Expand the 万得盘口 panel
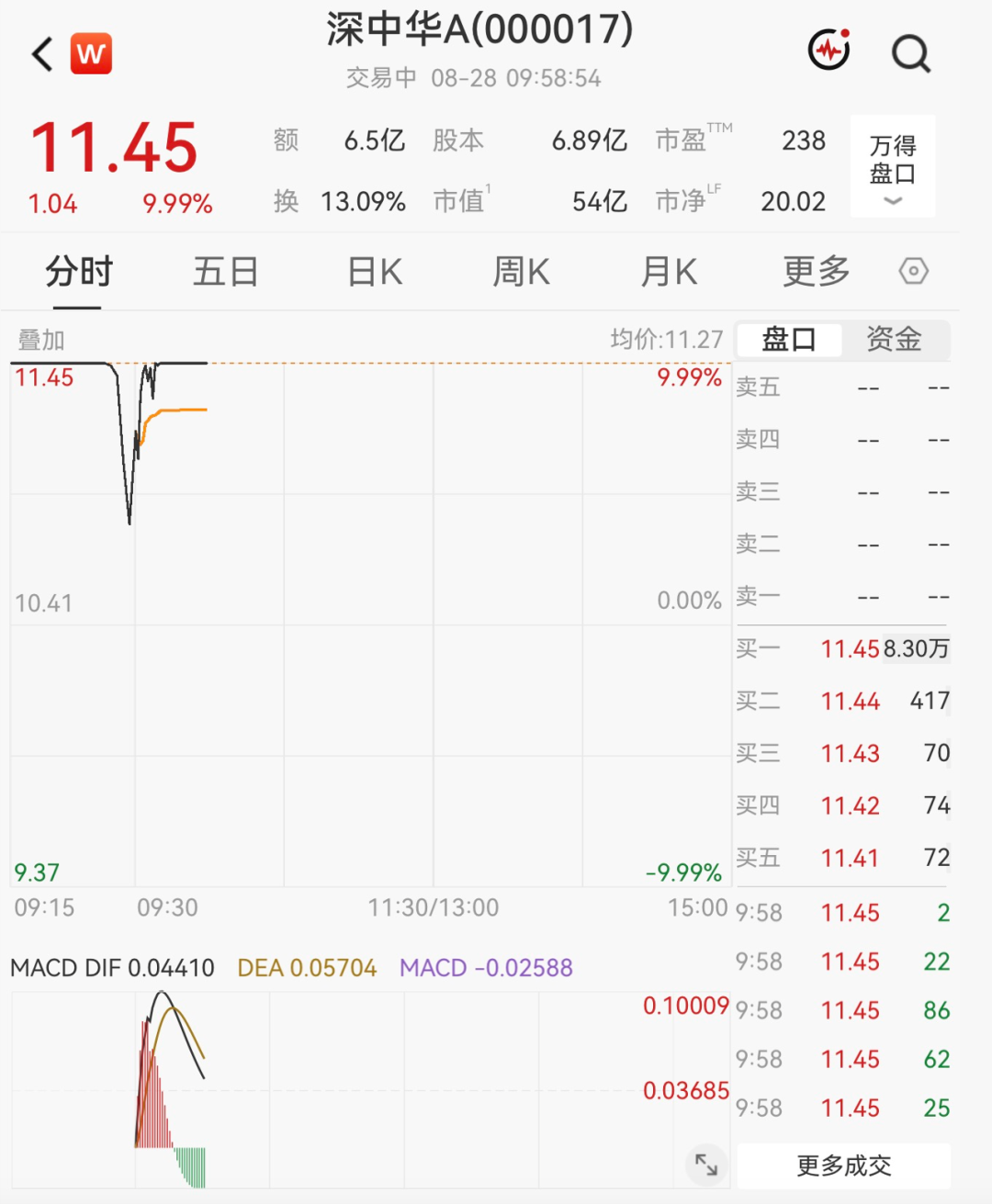The width and height of the screenshot is (992, 1204). [893, 166]
